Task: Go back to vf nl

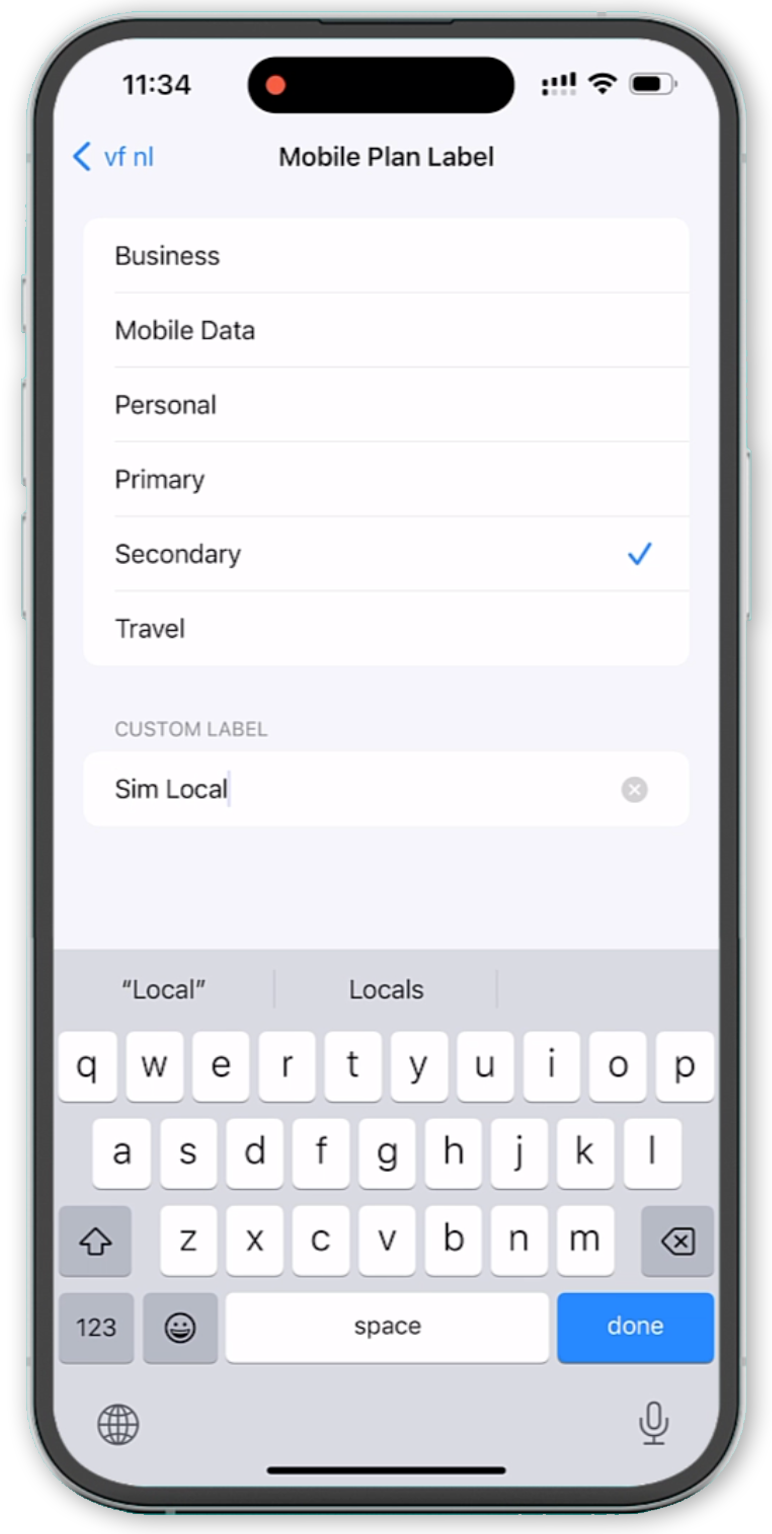Action: (113, 157)
